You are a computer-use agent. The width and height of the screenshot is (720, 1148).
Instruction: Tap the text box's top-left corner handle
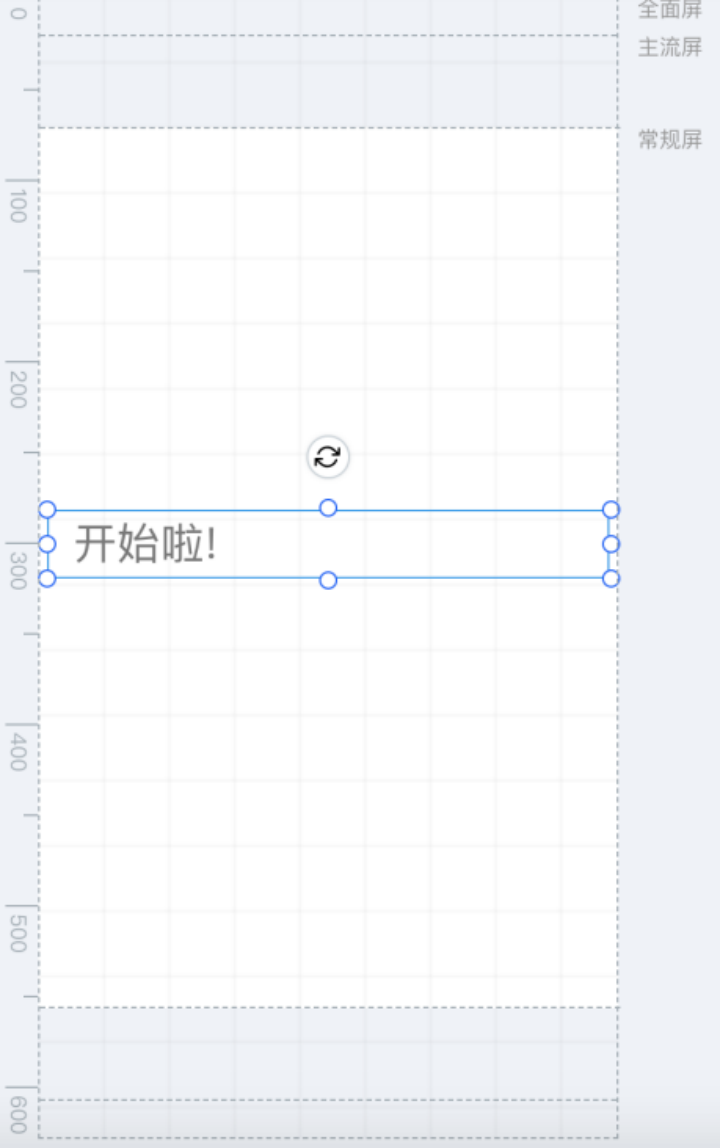coord(47,509)
